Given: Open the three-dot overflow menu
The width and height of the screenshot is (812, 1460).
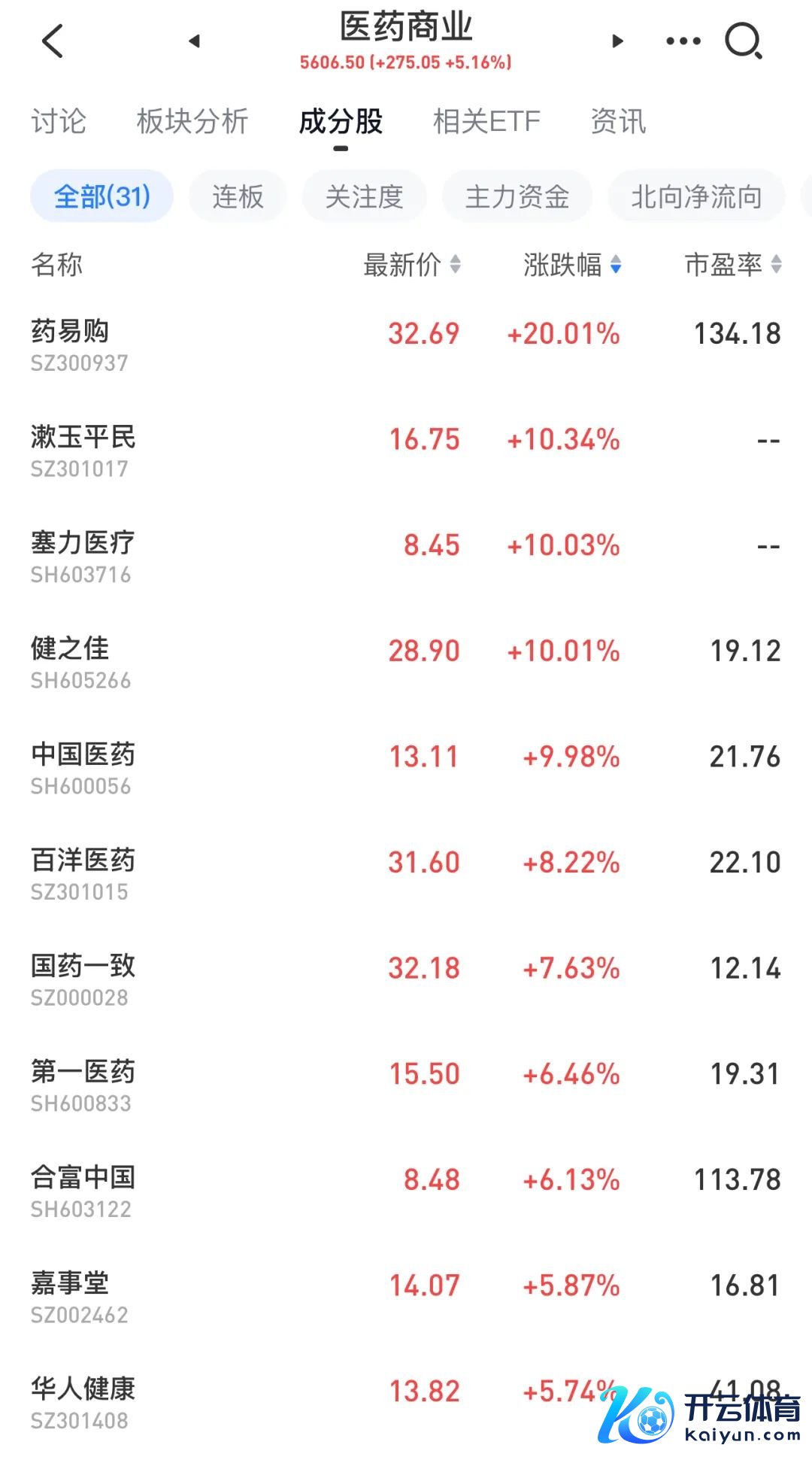Looking at the screenshot, I should click(x=683, y=41).
